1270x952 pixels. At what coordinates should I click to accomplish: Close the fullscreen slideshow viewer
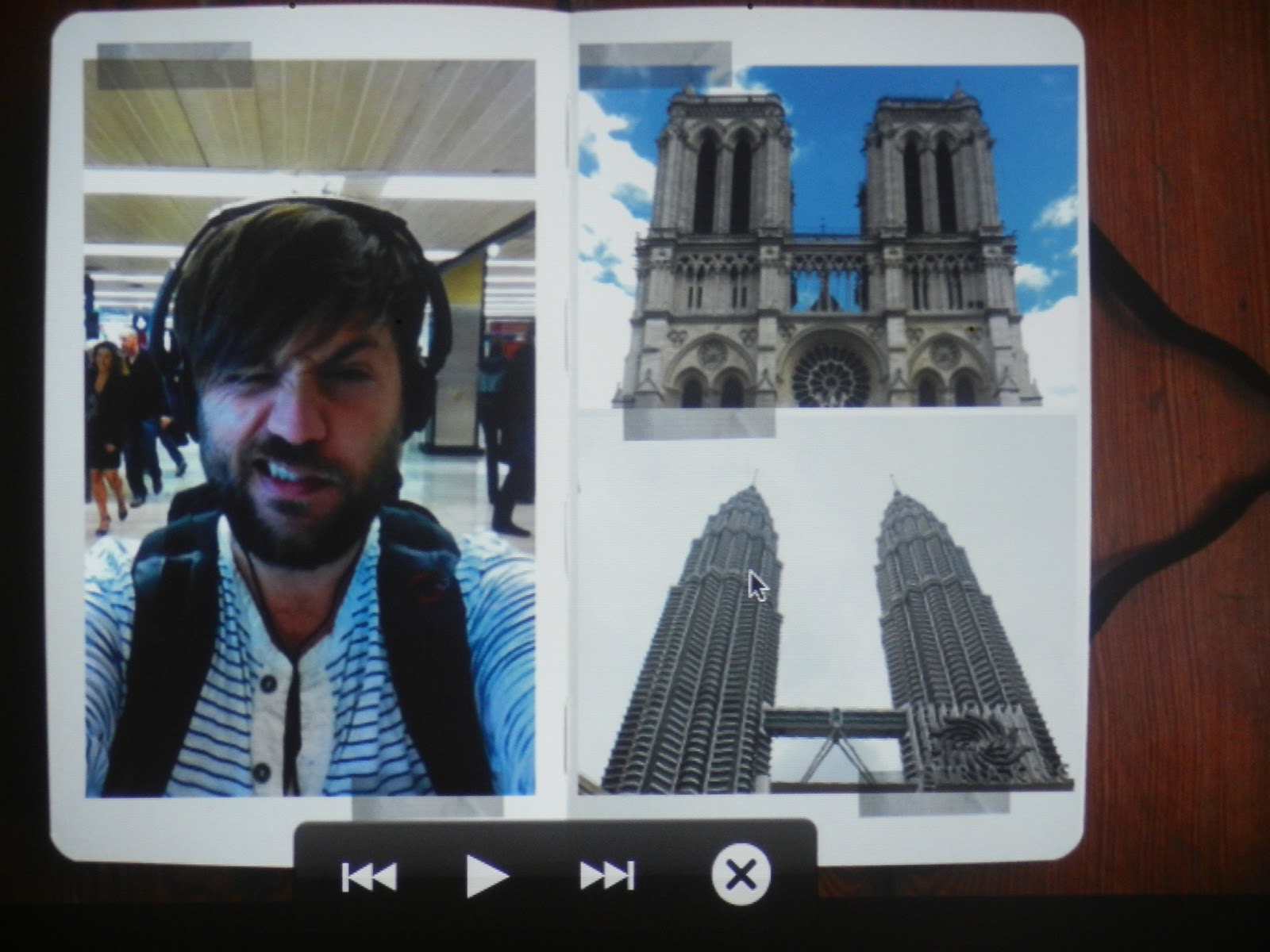click(741, 875)
